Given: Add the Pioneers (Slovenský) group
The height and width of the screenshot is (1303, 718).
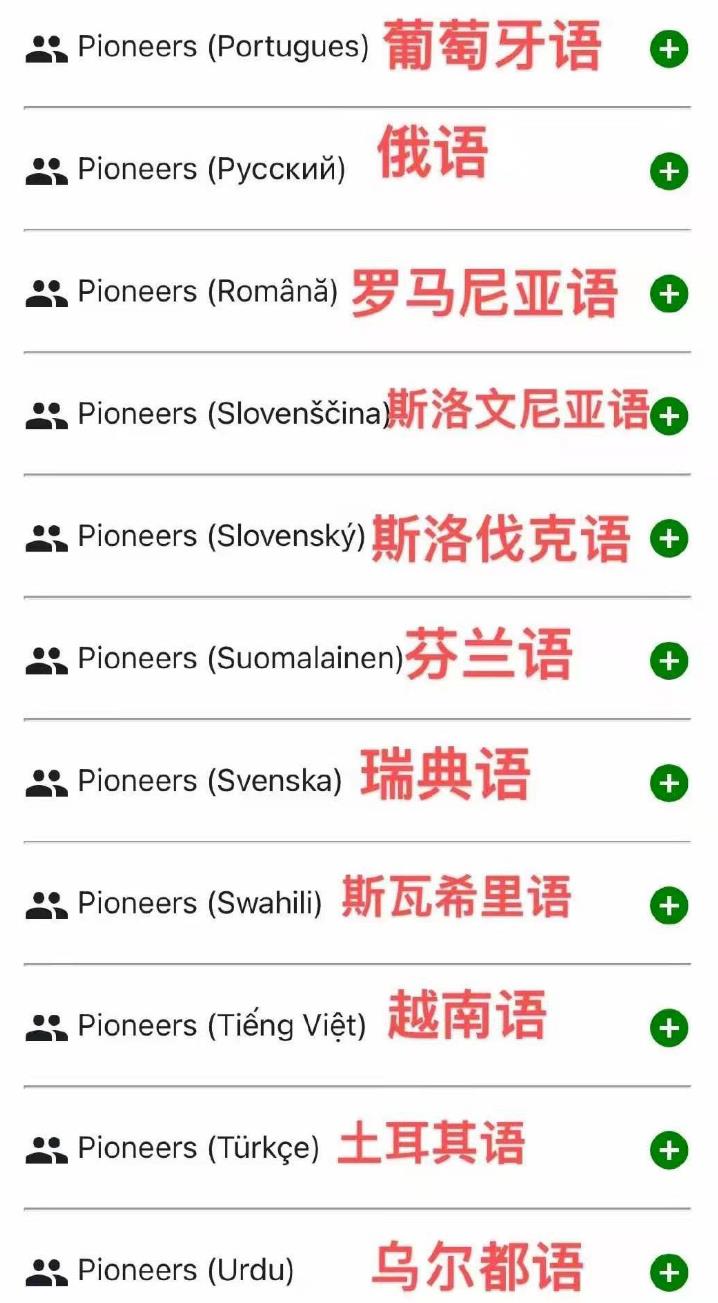Looking at the screenshot, I should [x=669, y=539].
